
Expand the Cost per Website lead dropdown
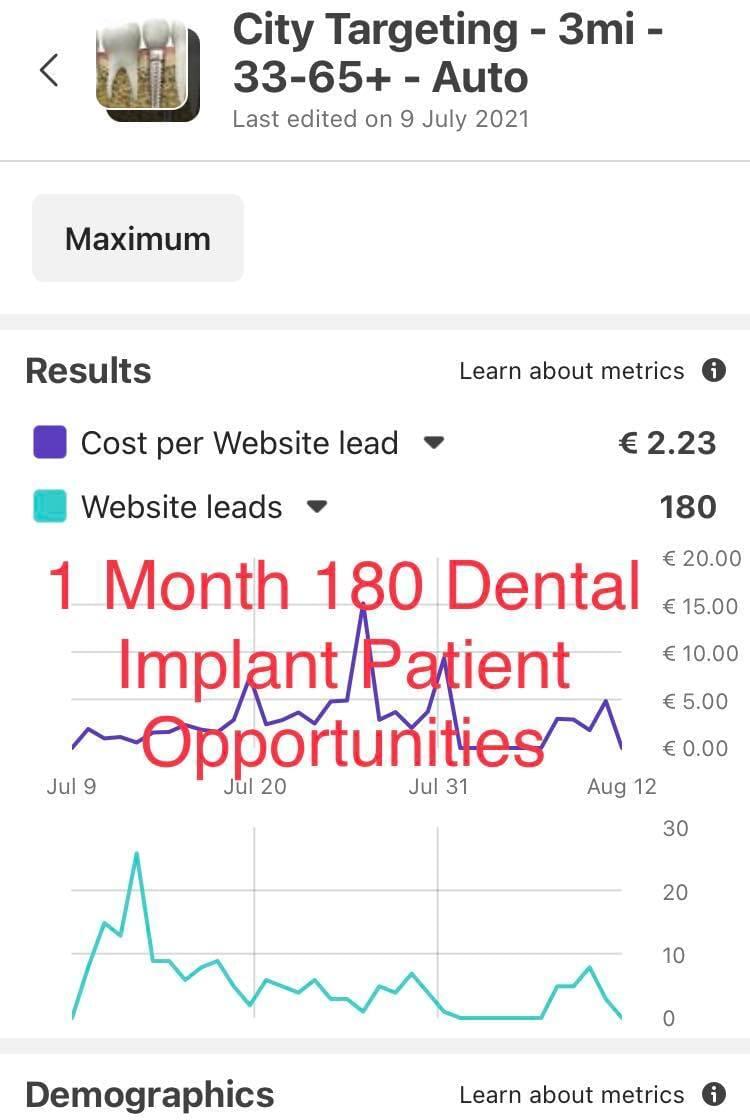433,443
